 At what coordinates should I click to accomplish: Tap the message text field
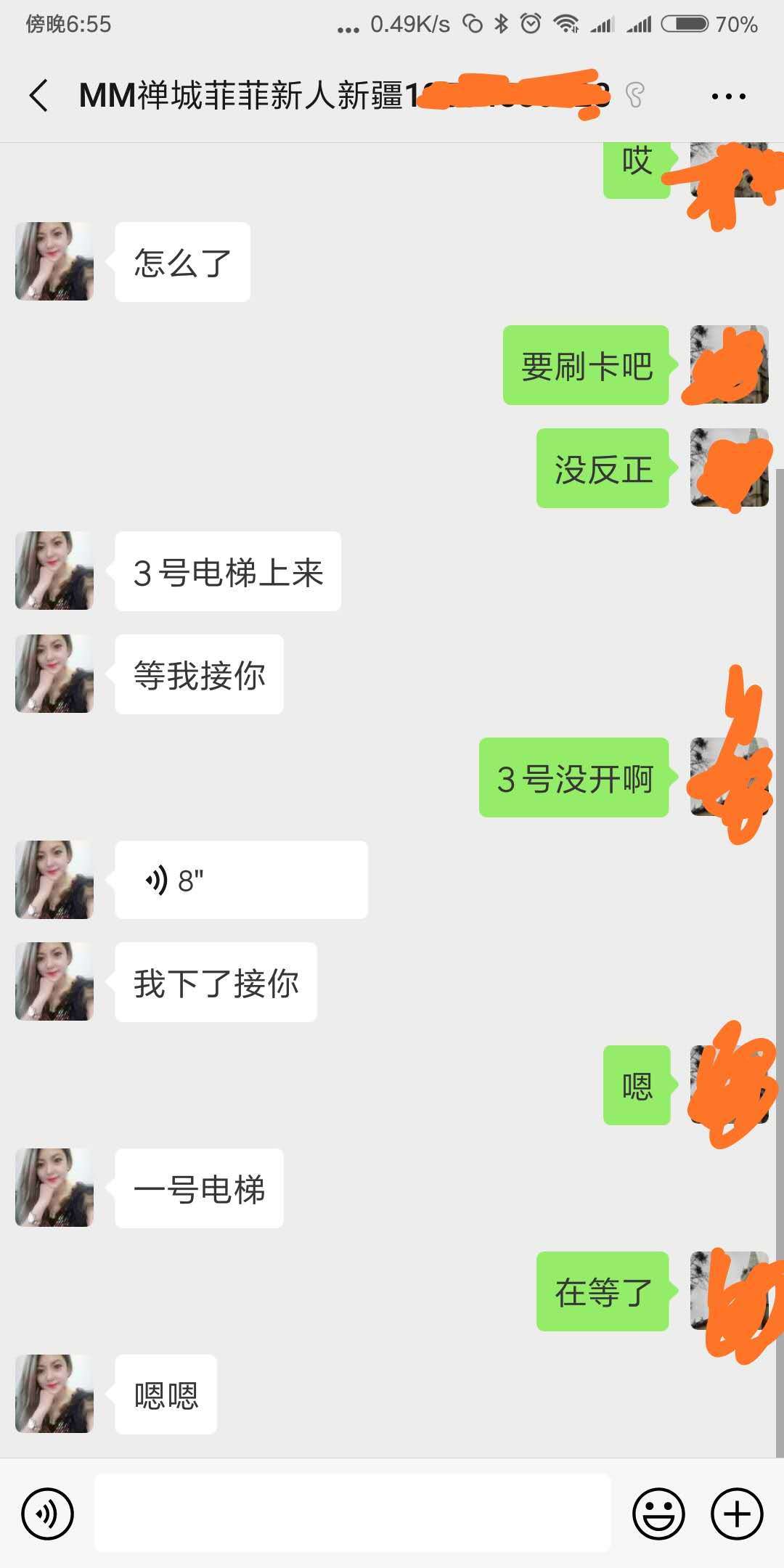[x=353, y=1514]
